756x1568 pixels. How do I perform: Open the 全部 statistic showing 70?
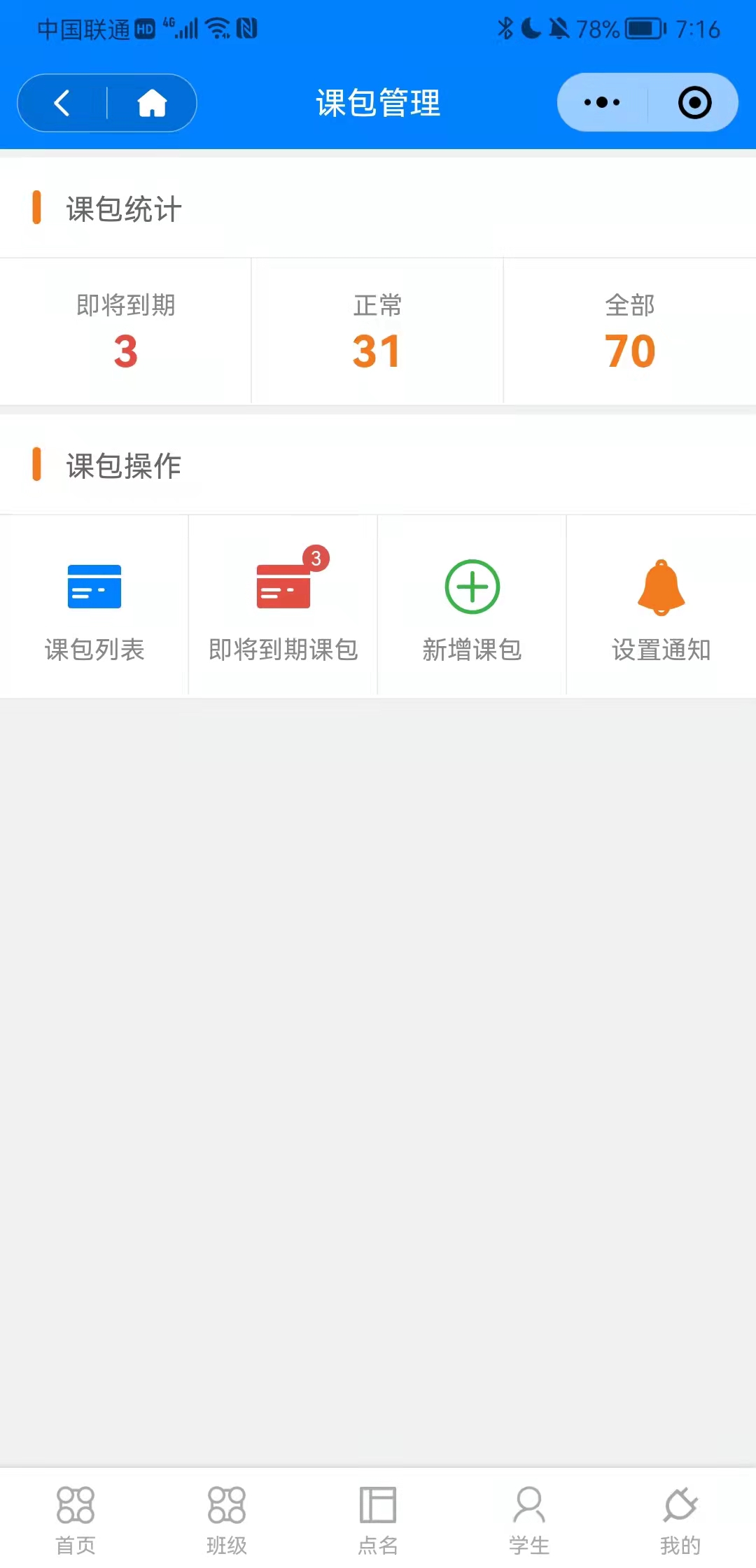[x=630, y=331]
